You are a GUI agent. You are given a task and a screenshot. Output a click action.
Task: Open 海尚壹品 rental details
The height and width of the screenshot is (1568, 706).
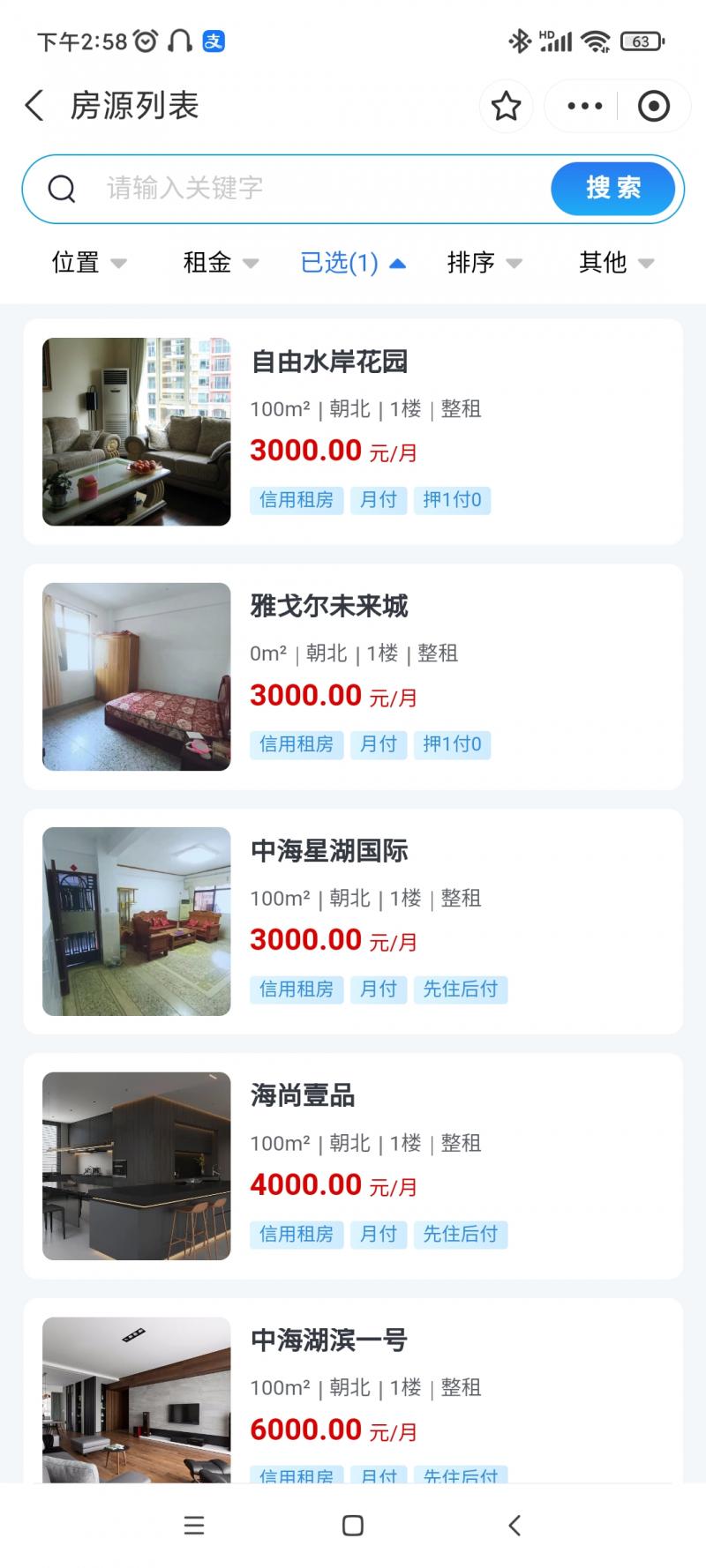pos(353,1165)
